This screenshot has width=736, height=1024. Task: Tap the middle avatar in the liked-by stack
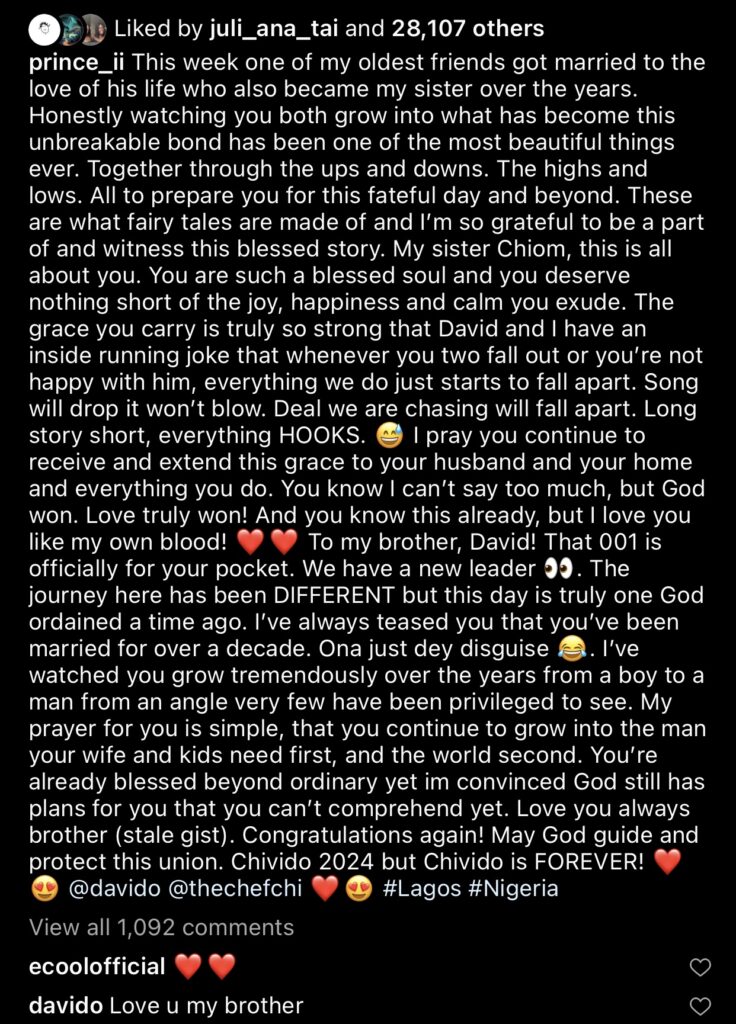pos(70,30)
